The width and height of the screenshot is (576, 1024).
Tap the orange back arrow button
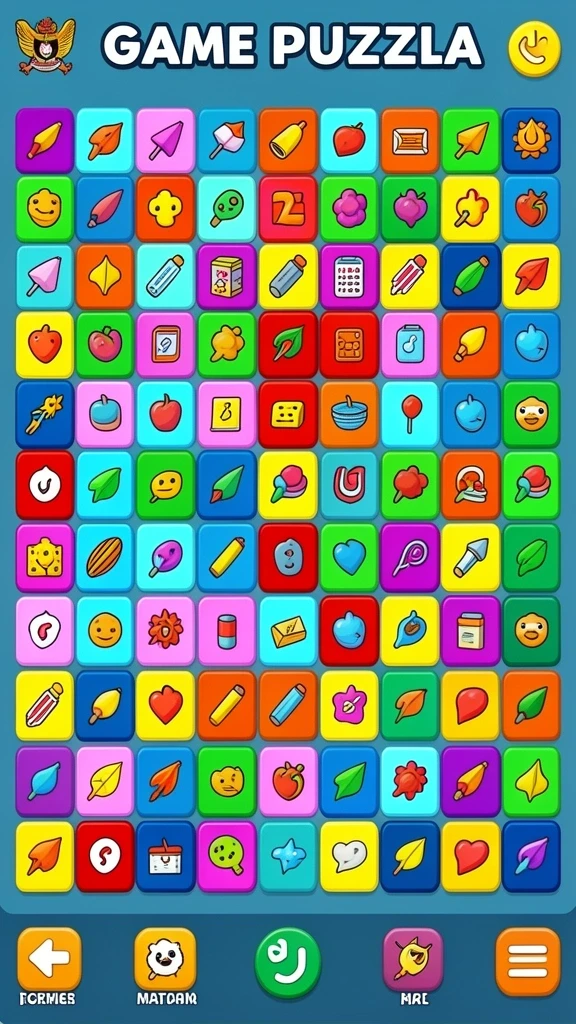click(x=49, y=960)
